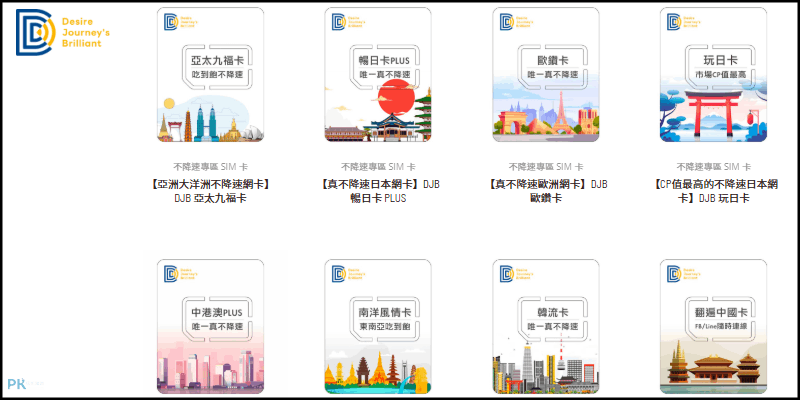Open the DJB 亞太九福卡 product card
Viewport: 800px width, 400px height.
pos(210,76)
